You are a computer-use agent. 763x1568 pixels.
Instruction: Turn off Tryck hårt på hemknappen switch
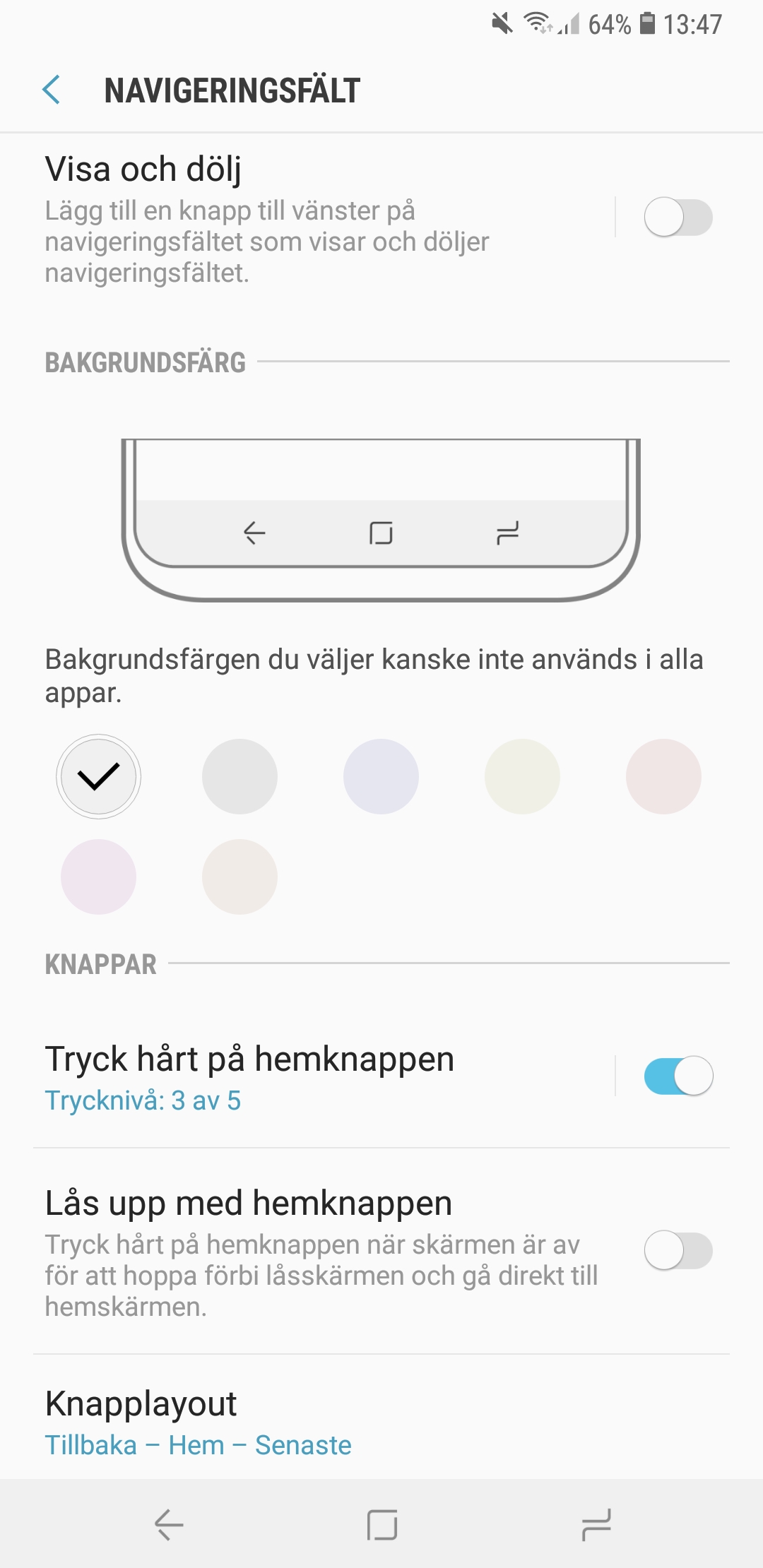pos(678,1076)
